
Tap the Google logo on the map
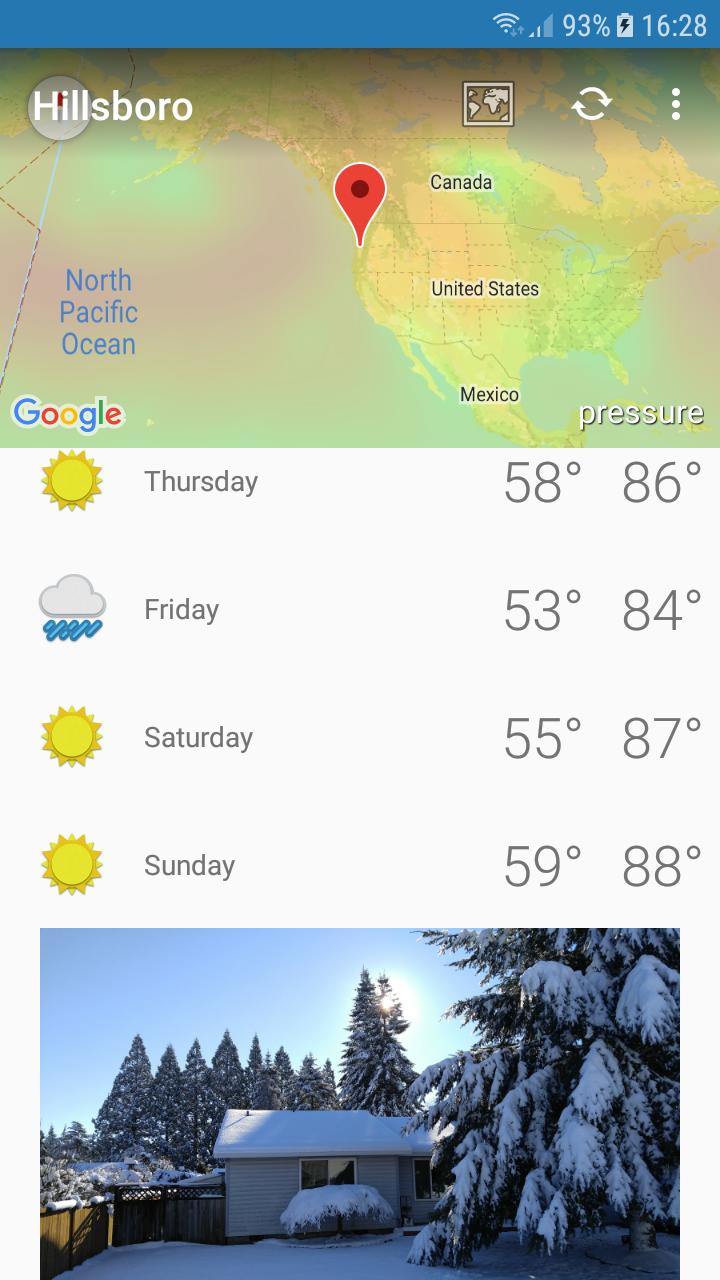coord(67,411)
